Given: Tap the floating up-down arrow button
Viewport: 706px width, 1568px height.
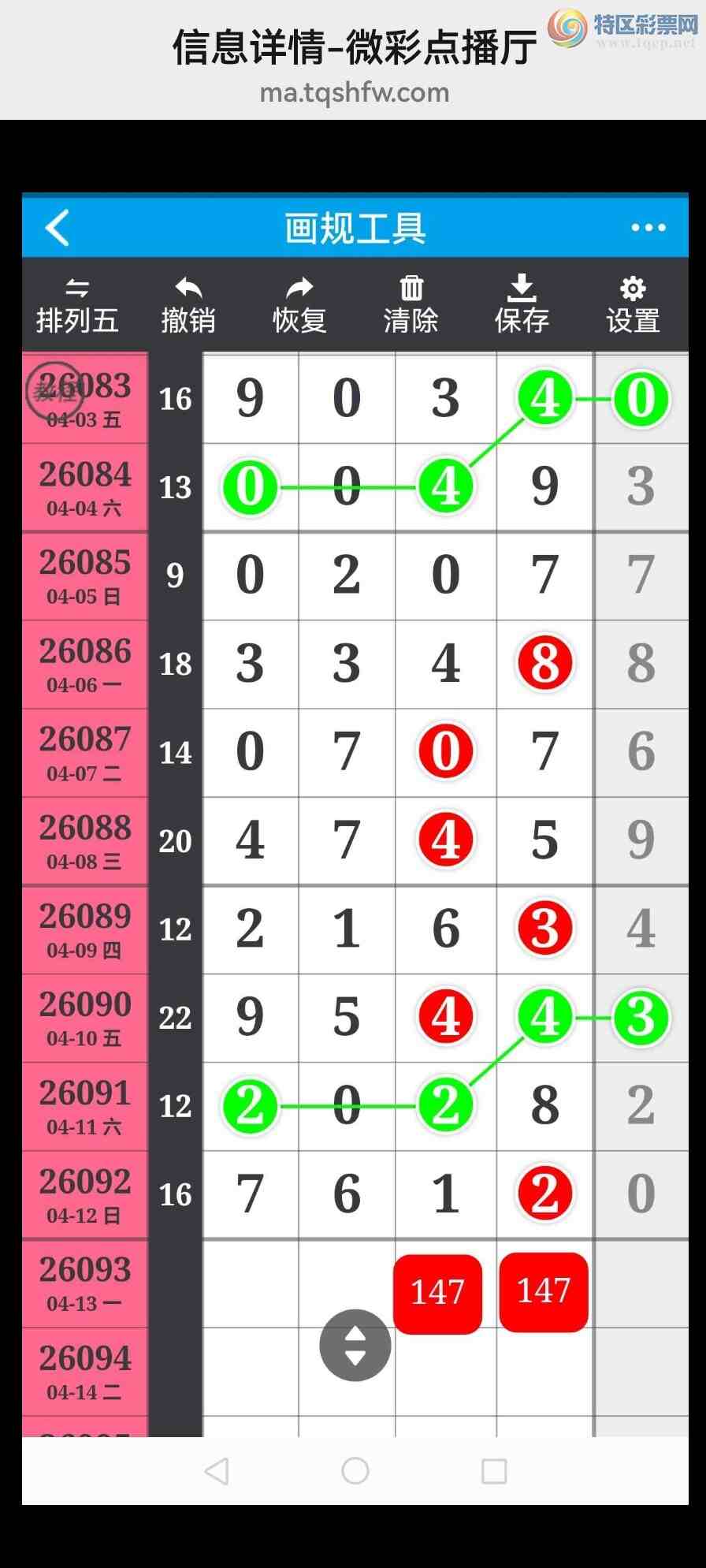Looking at the screenshot, I should (355, 1345).
